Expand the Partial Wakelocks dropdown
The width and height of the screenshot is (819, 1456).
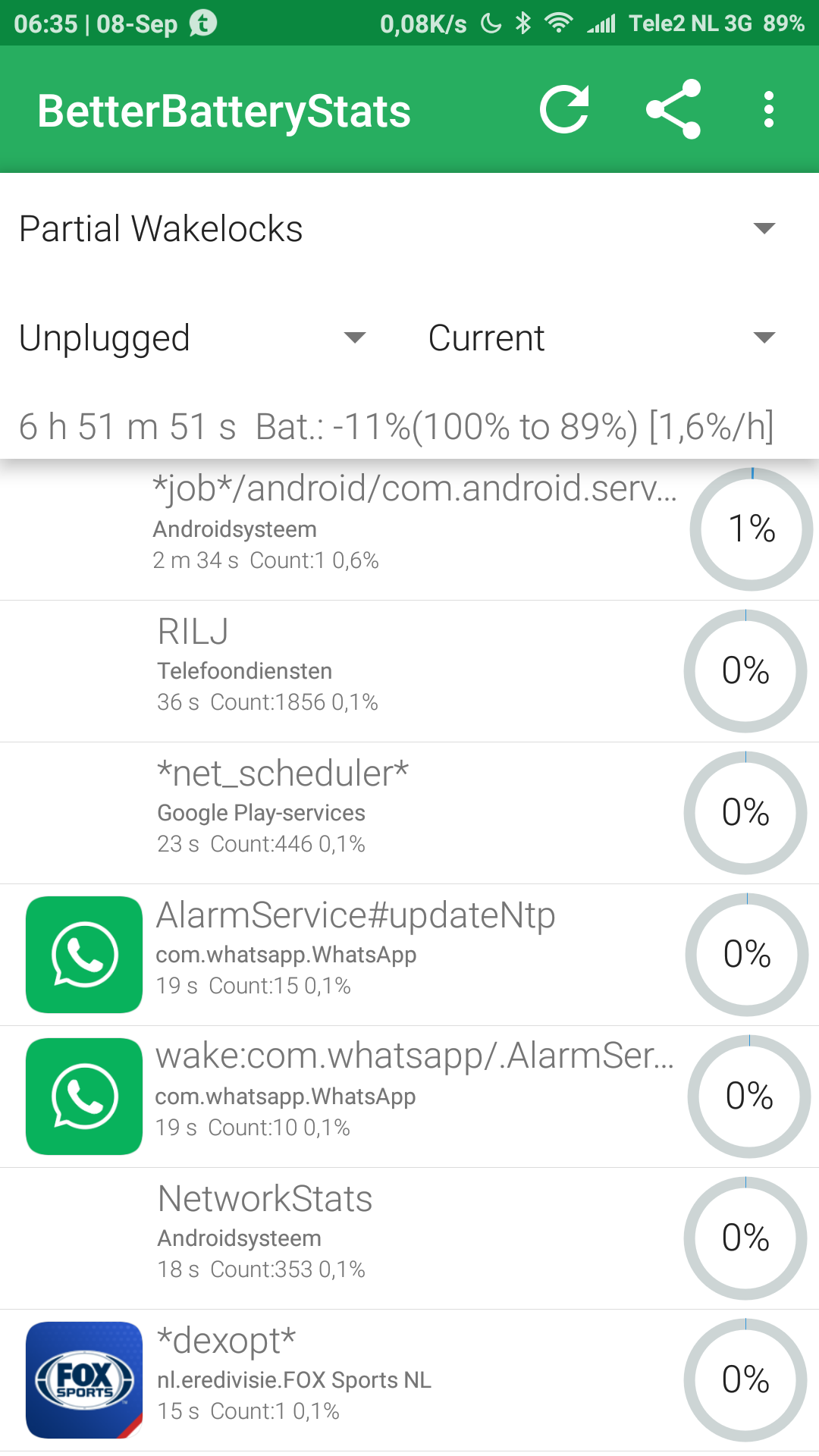click(409, 228)
